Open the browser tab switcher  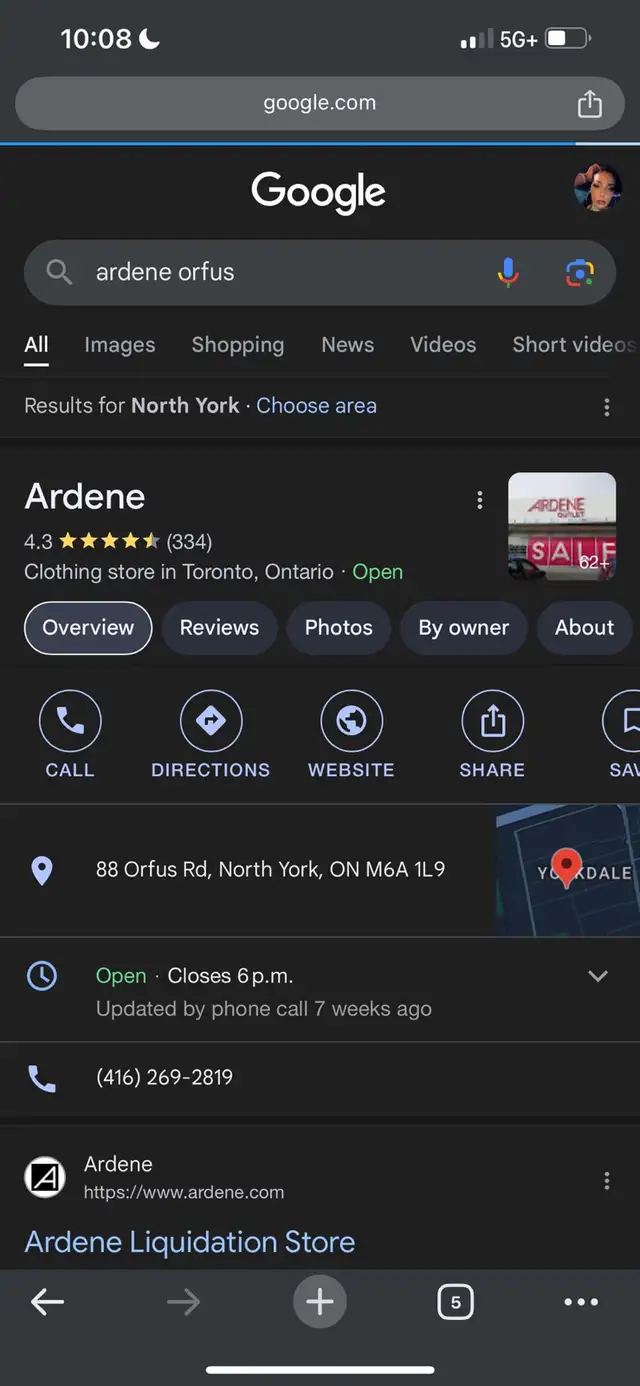455,1302
